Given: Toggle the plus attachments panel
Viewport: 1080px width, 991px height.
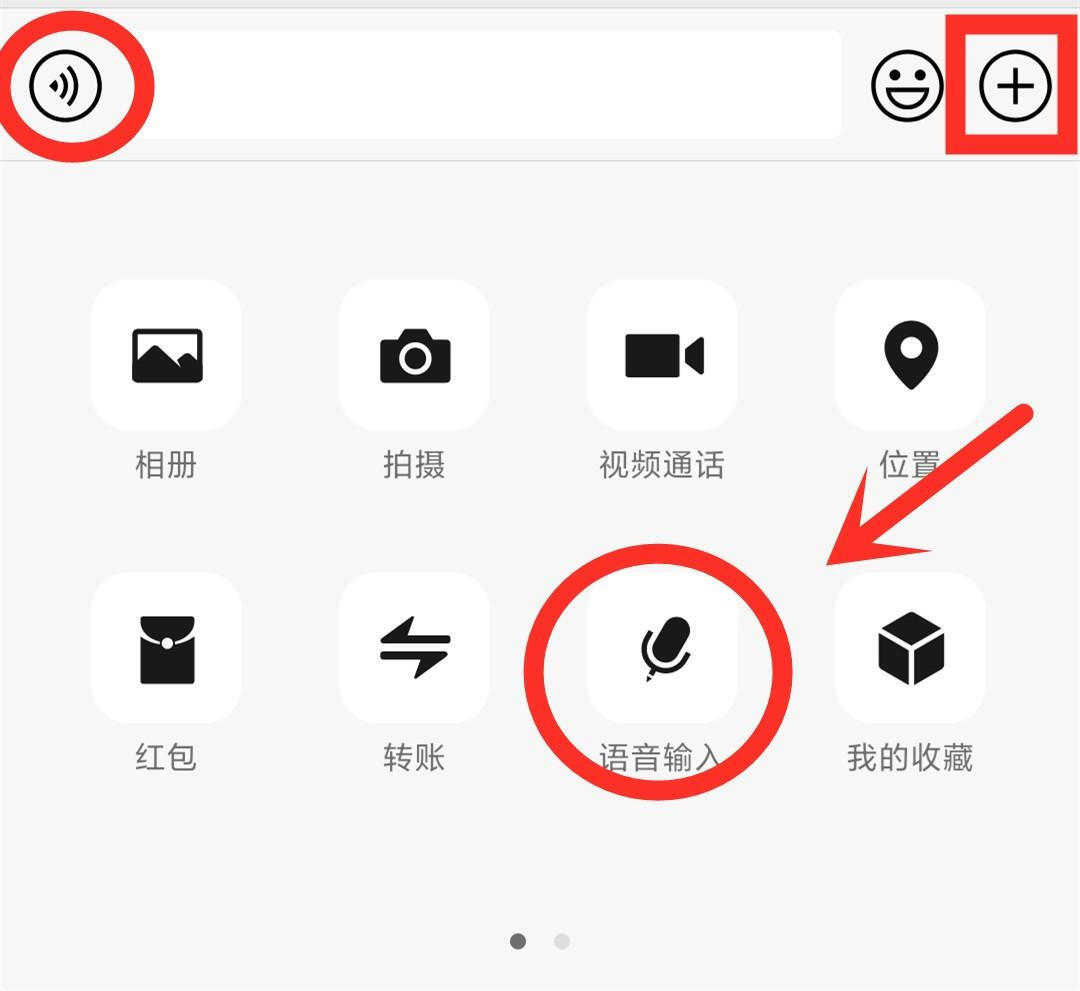Looking at the screenshot, I should (x=1015, y=86).
